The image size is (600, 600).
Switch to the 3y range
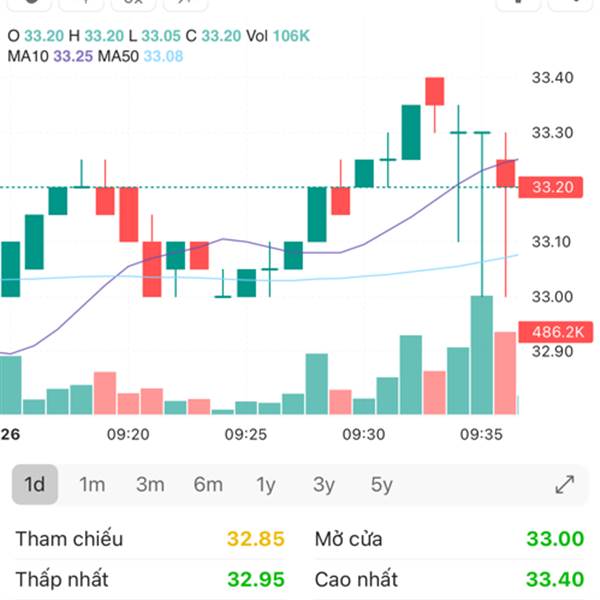click(324, 484)
